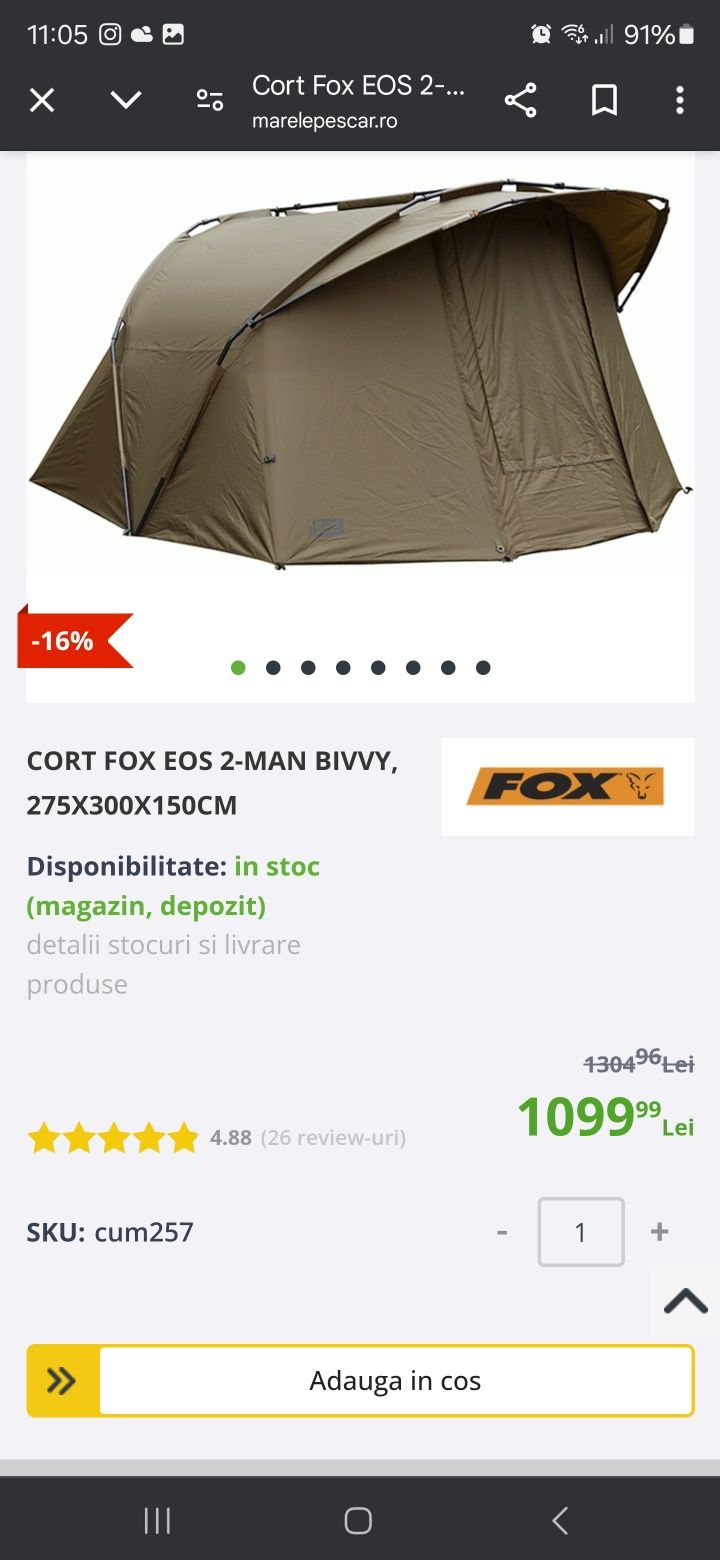Open the FOX brand page

pyautogui.click(x=567, y=787)
